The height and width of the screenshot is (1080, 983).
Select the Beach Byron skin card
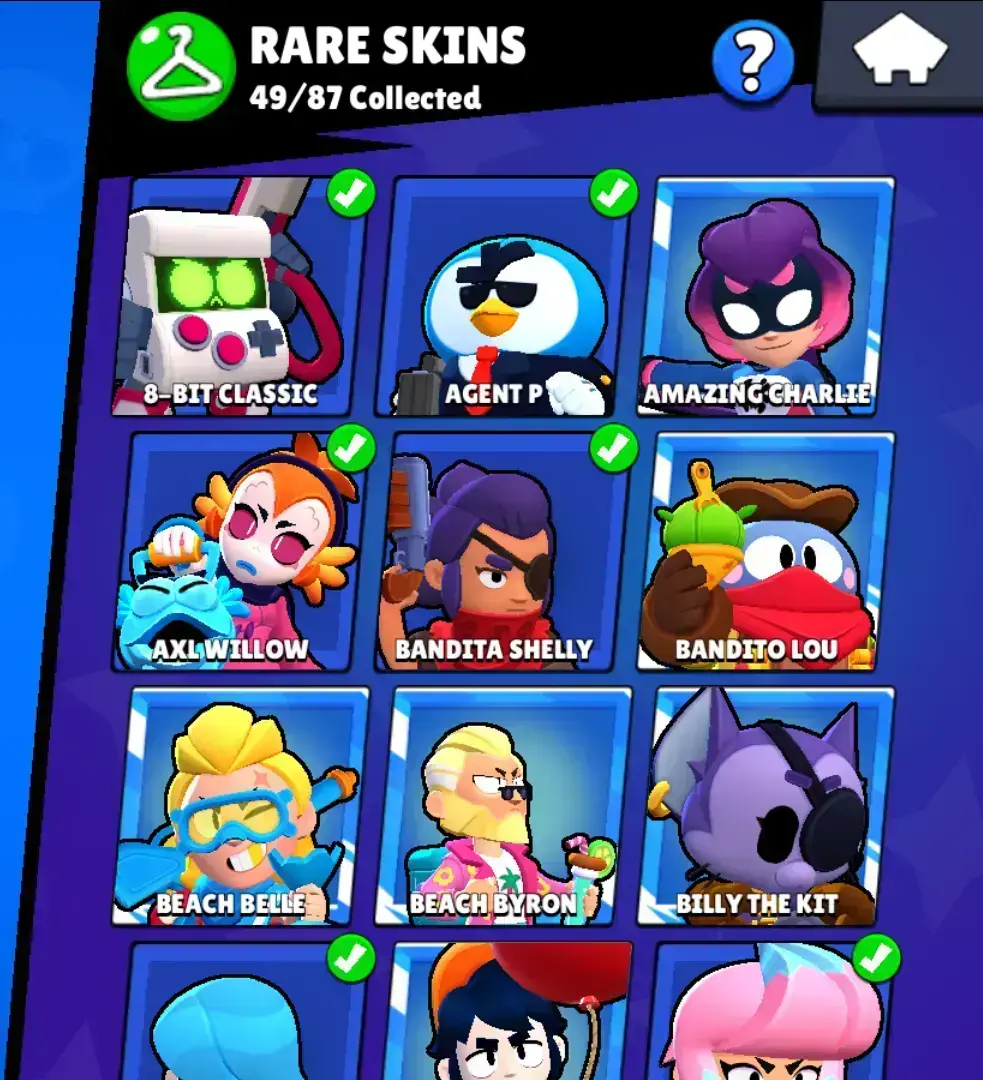[505, 806]
